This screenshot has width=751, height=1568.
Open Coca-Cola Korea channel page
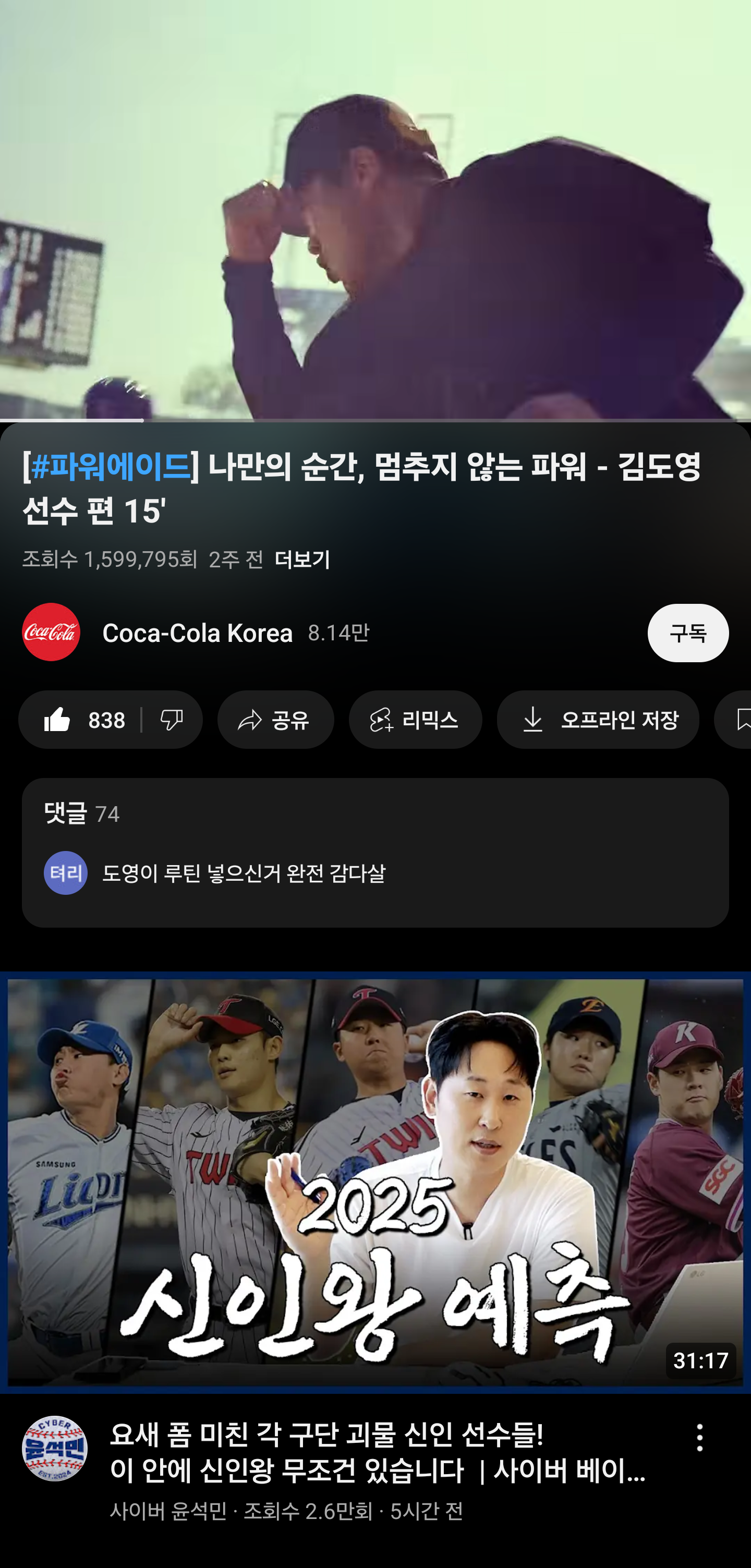click(197, 633)
